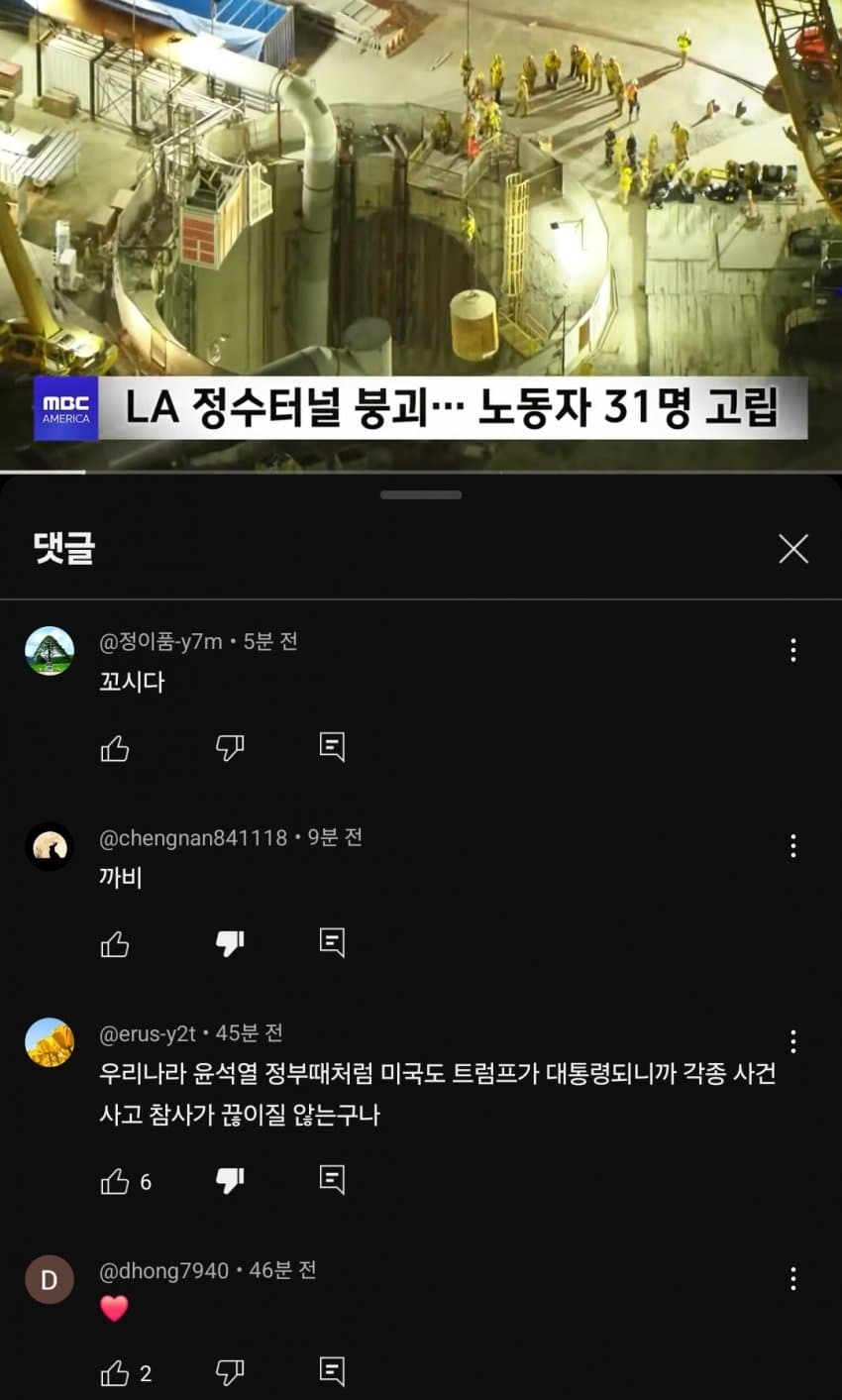Tap the MBC America video player
This screenshot has height=1400, width=842.
pos(421,228)
